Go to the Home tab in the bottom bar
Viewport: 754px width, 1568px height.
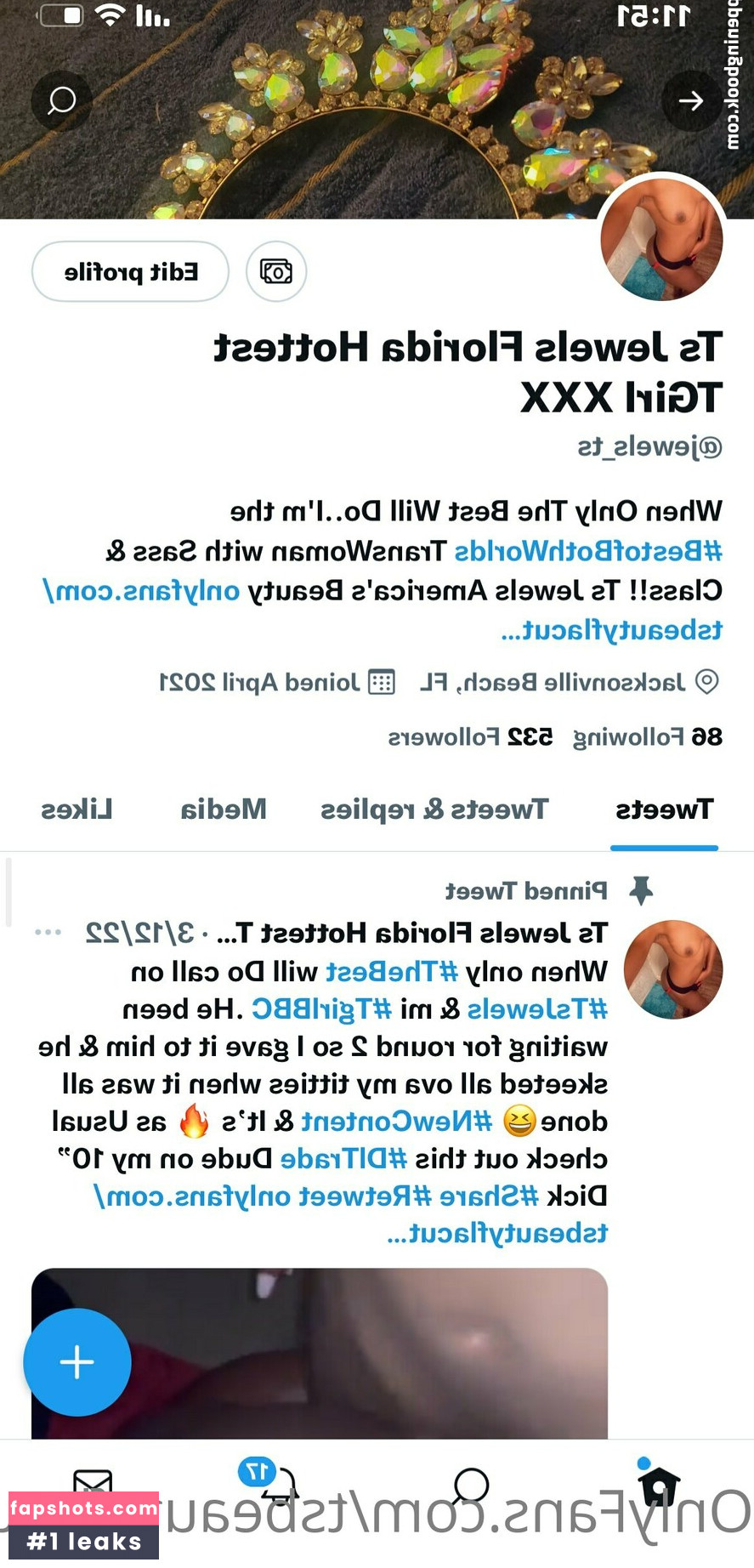point(659,1486)
